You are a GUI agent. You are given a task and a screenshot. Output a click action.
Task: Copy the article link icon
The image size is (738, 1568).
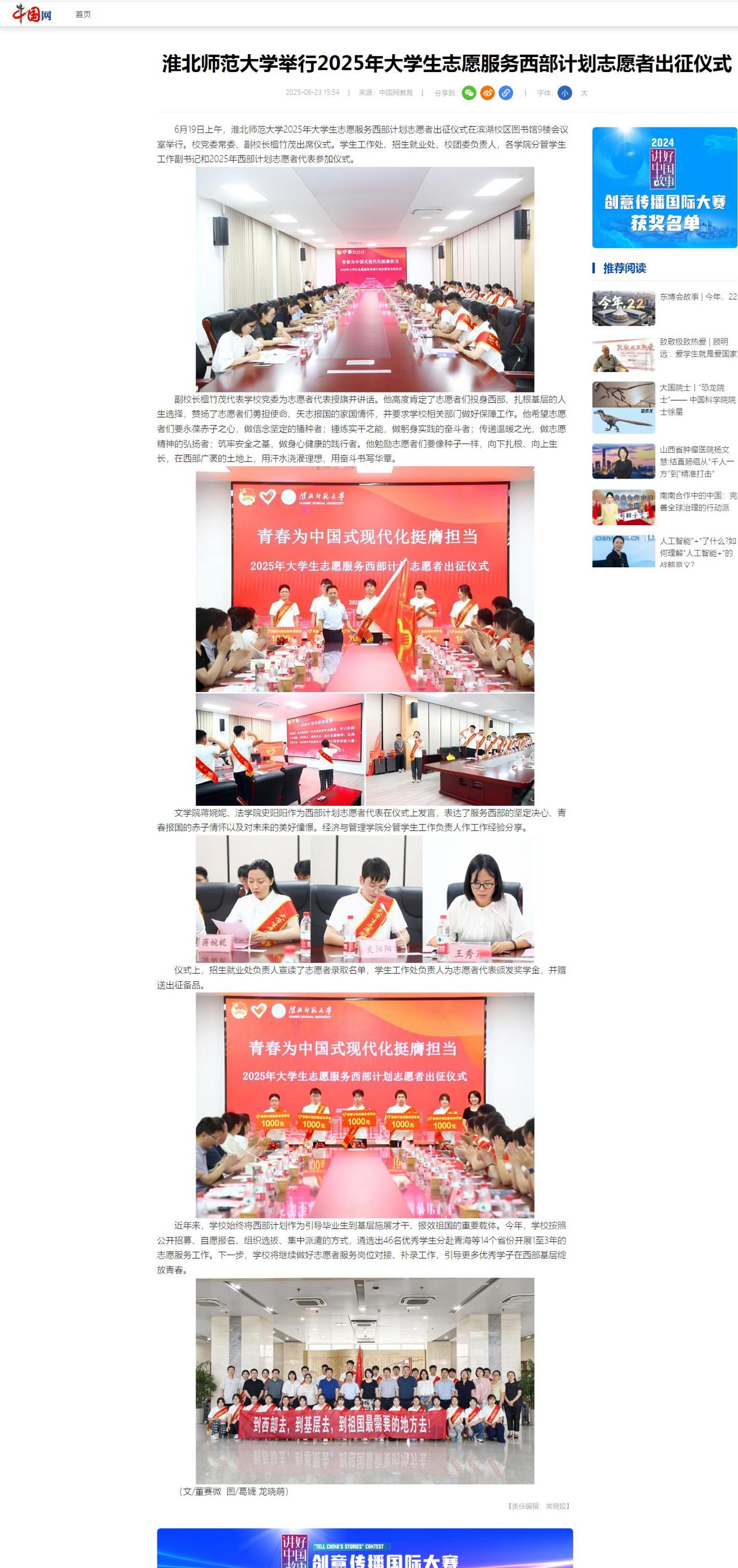[506, 93]
